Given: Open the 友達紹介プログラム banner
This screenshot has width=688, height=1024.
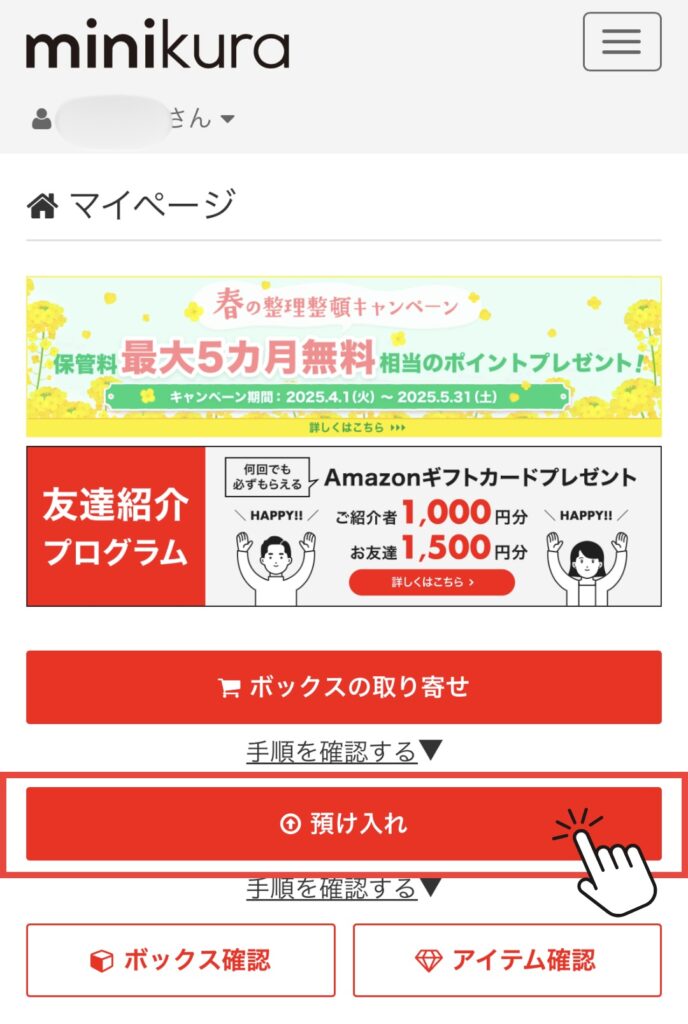Looking at the screenshot, I should pyautogui.click(x=343, y=526).
